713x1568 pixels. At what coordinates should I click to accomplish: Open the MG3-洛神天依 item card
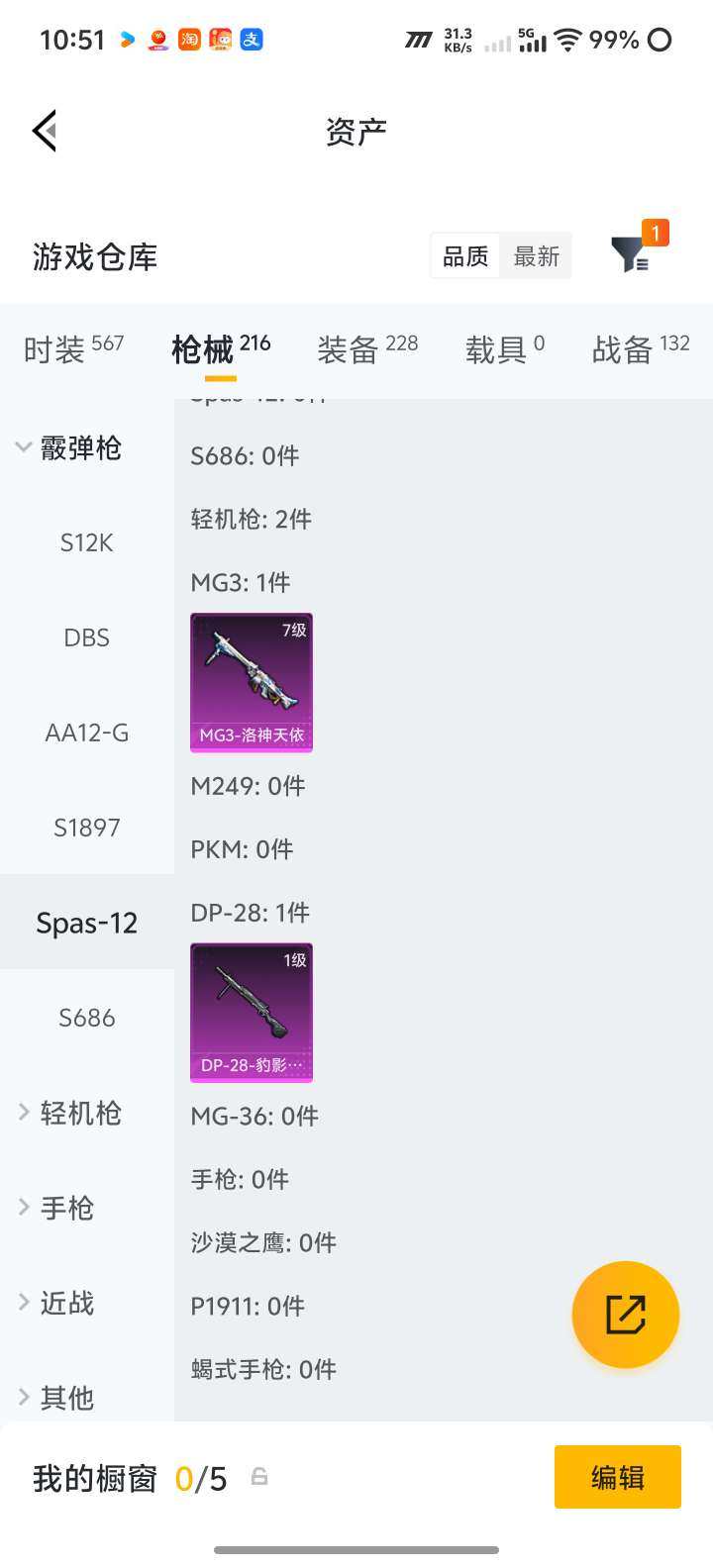pyautogui.click(x=251, y=682)
